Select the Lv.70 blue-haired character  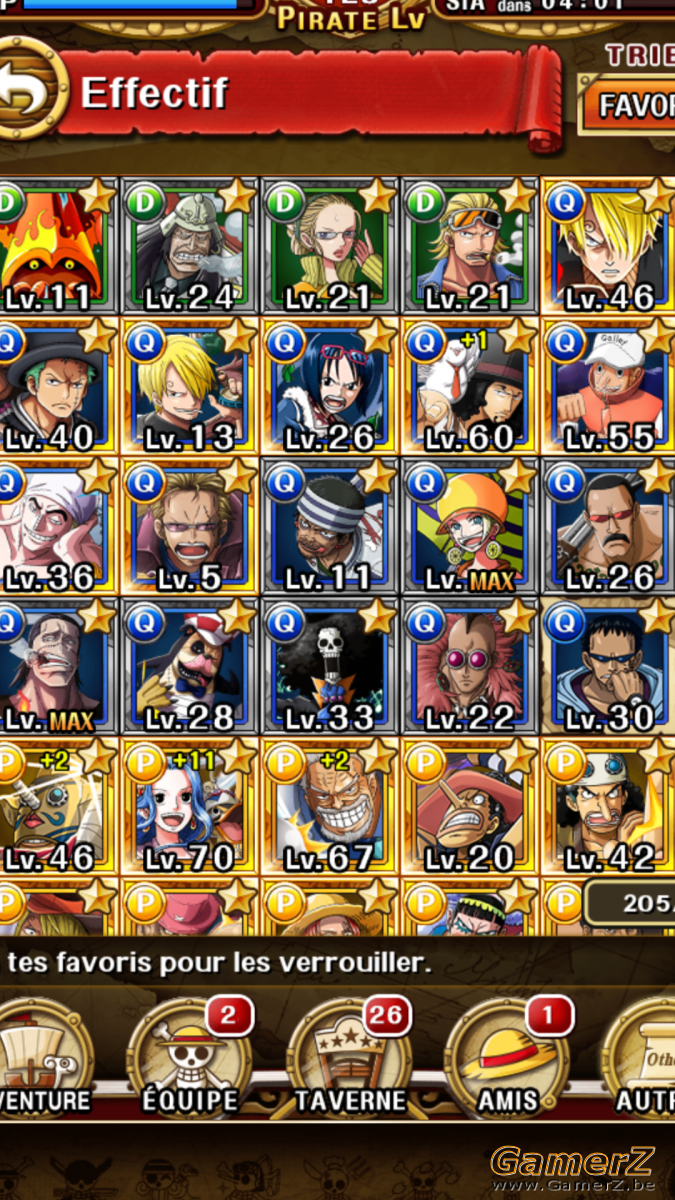click(190, 807)
